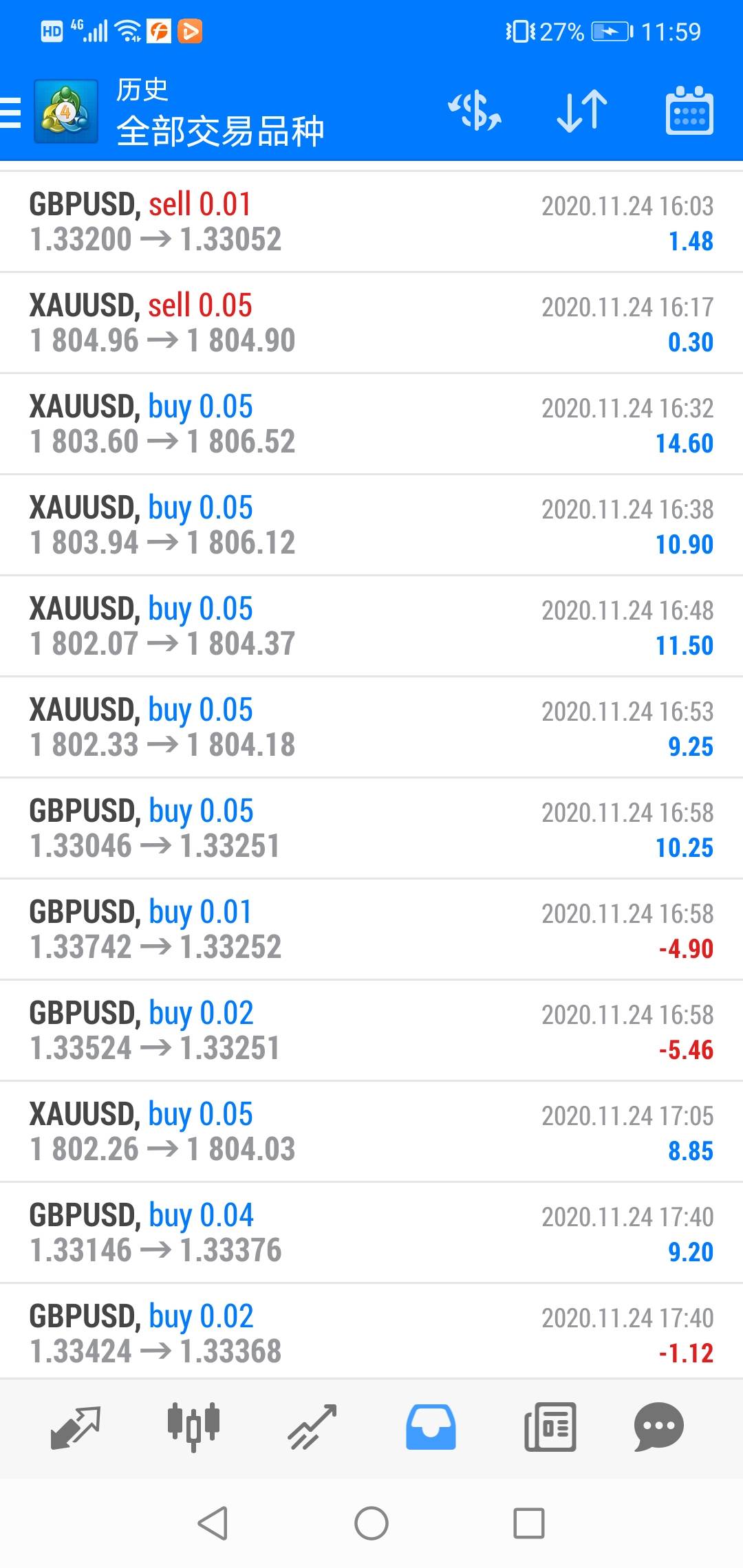Switch to the Quotes tab
The height and width of the screenshot is (1568, 743).
click(76, 1427)
